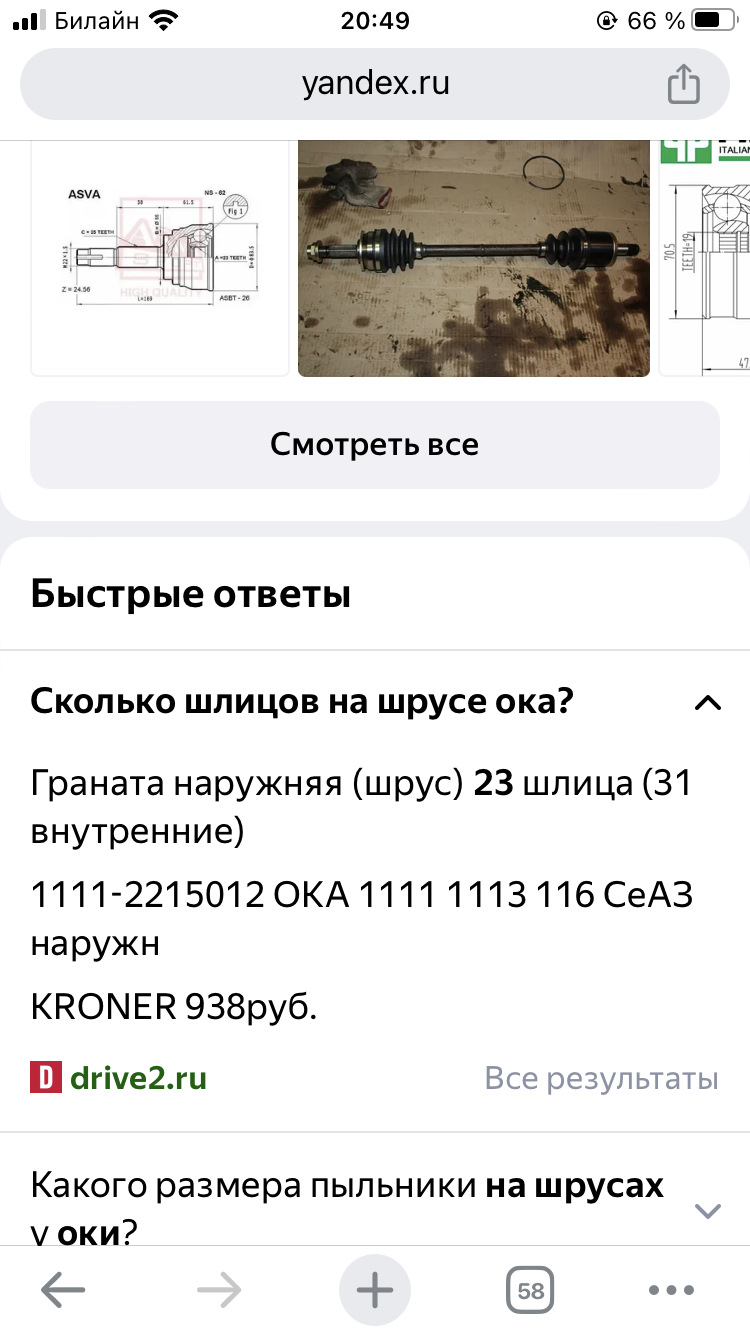Go back to the previous page
Screen dimensions: 750x1334
pos(63,1290)
